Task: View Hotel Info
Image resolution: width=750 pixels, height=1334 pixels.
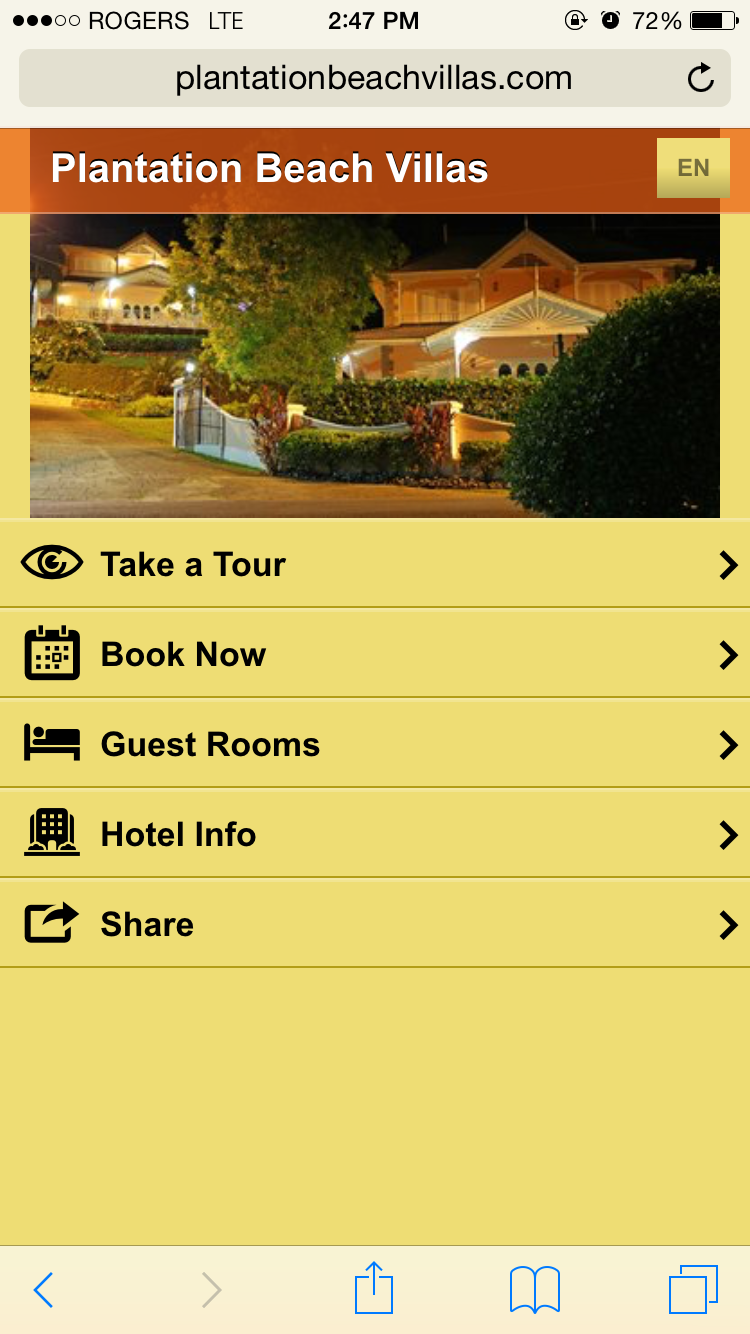Action: point(375,834)
